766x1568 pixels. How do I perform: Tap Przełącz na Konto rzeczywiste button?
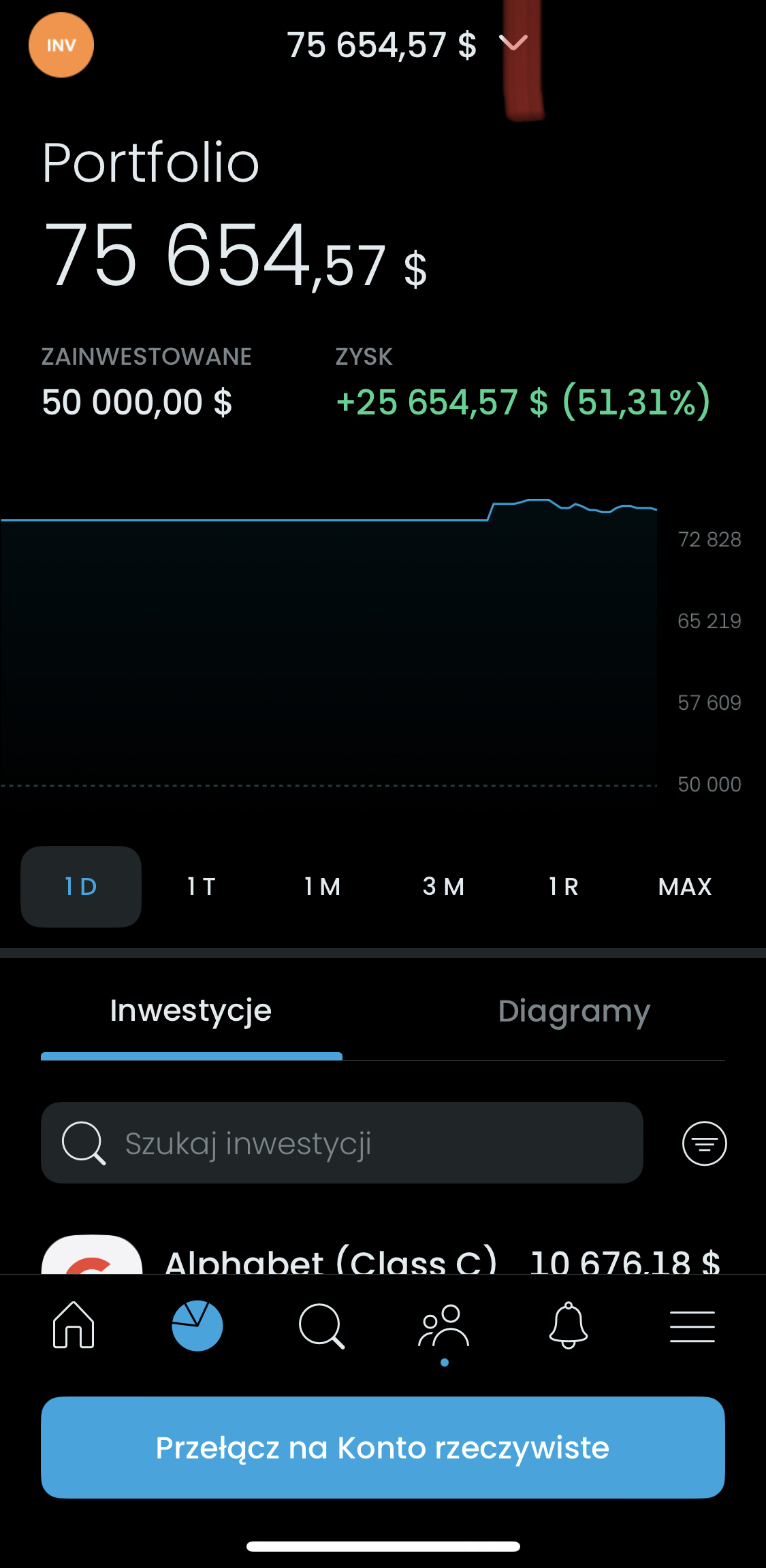tap(383, 1448)
